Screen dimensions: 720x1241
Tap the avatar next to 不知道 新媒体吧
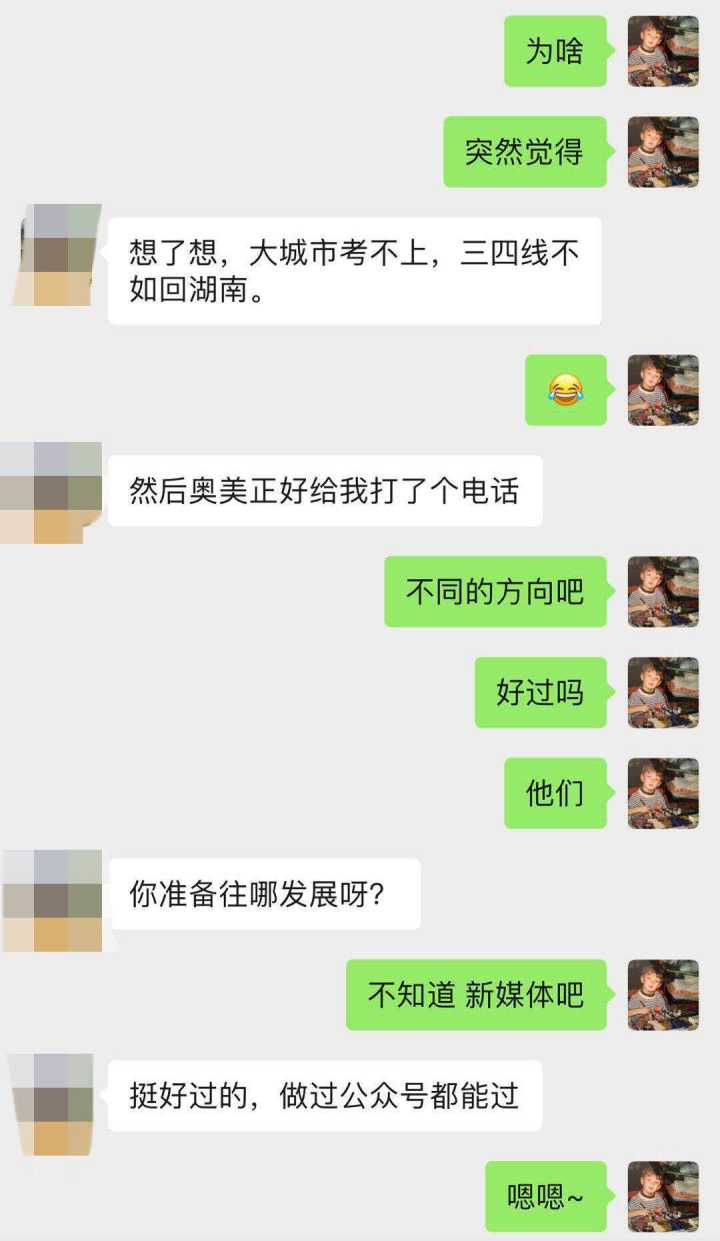[663, 995]
